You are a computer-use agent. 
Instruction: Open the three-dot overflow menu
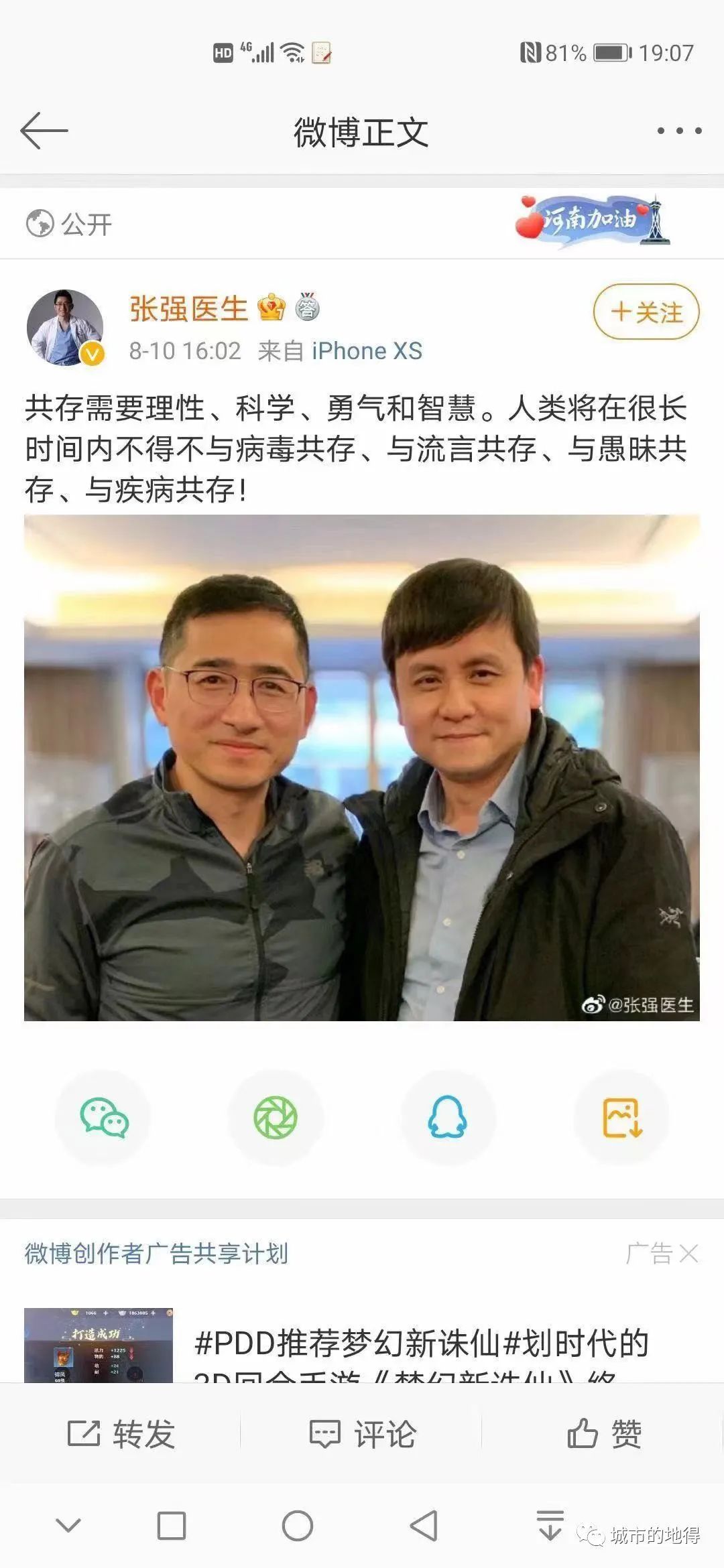(678, 131)
